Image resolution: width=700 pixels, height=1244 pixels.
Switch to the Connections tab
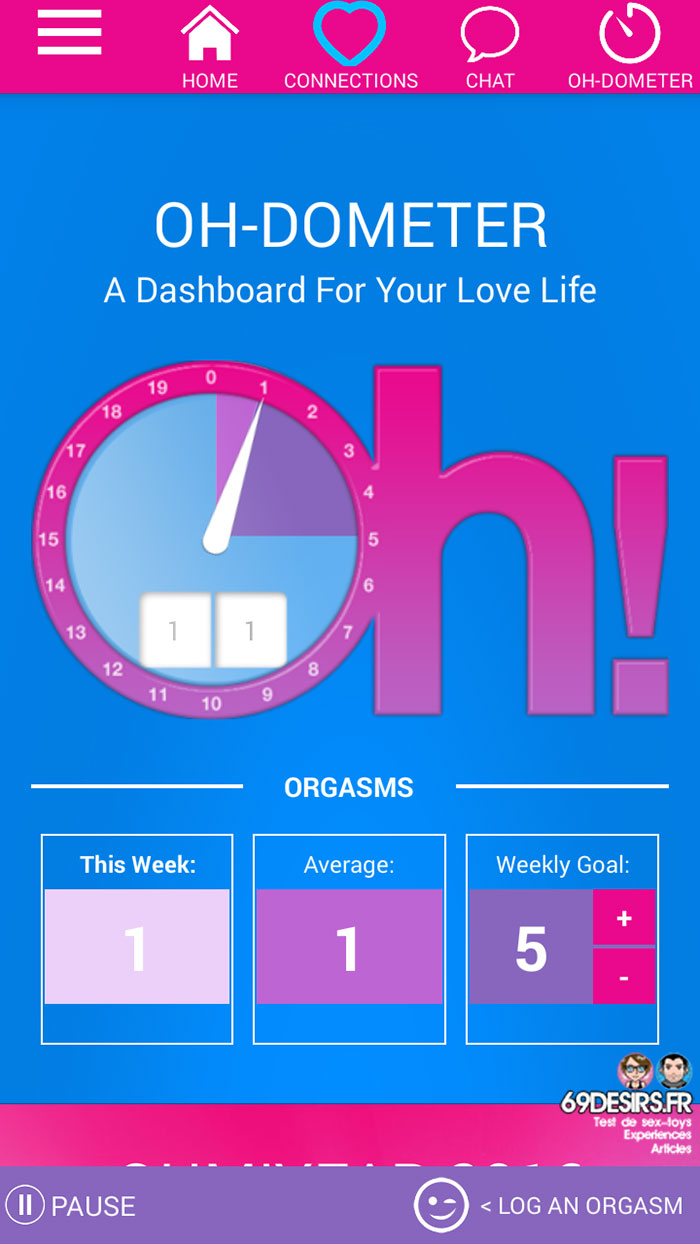351,47
